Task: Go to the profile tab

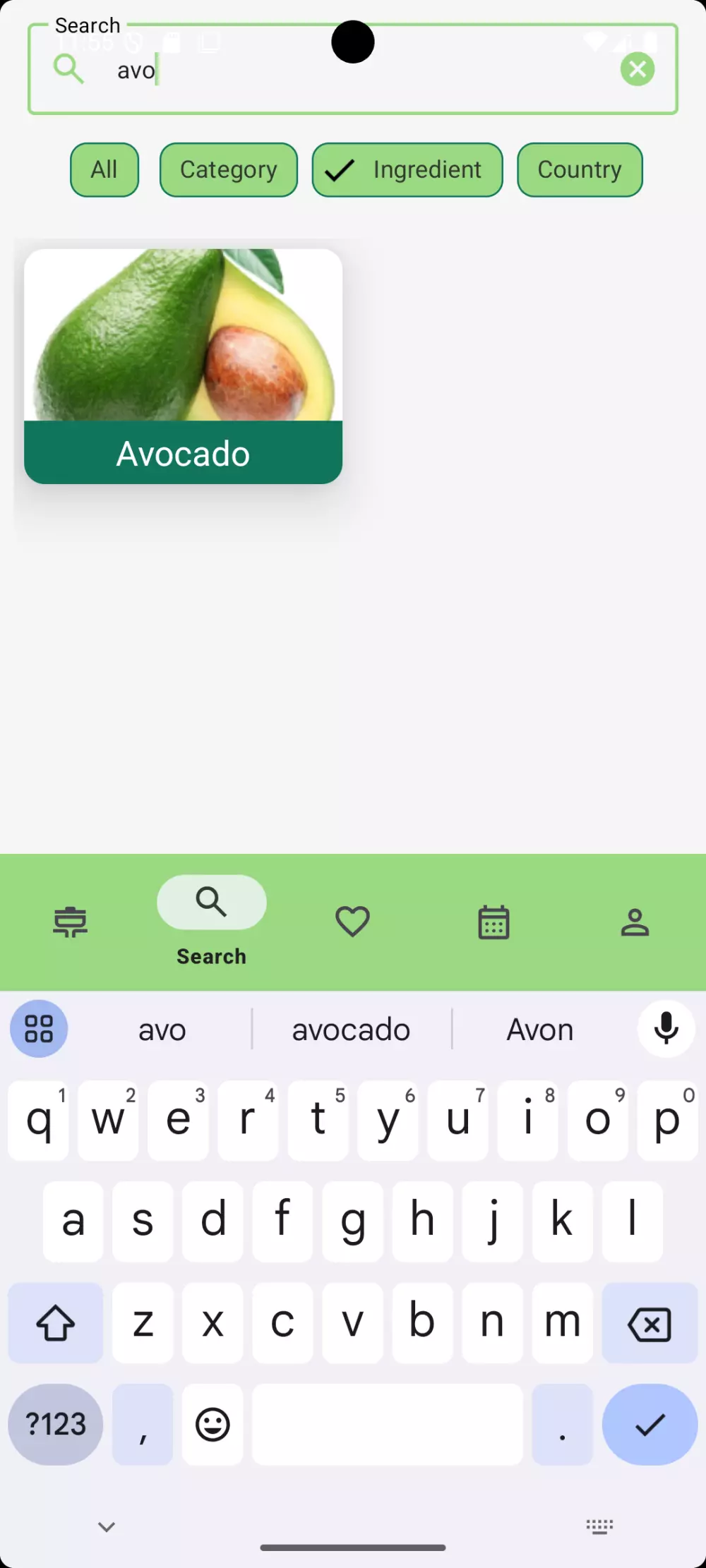Action: click(x=635, y=922)
